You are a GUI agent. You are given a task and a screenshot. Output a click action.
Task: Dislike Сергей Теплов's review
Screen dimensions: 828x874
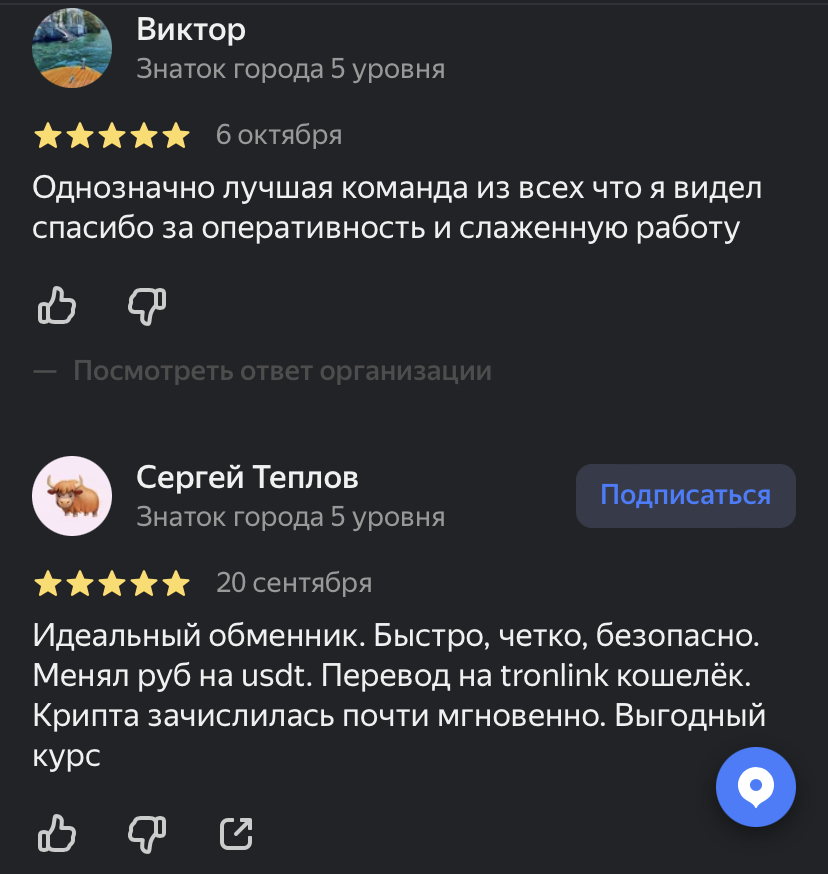[x=146, y=833]
